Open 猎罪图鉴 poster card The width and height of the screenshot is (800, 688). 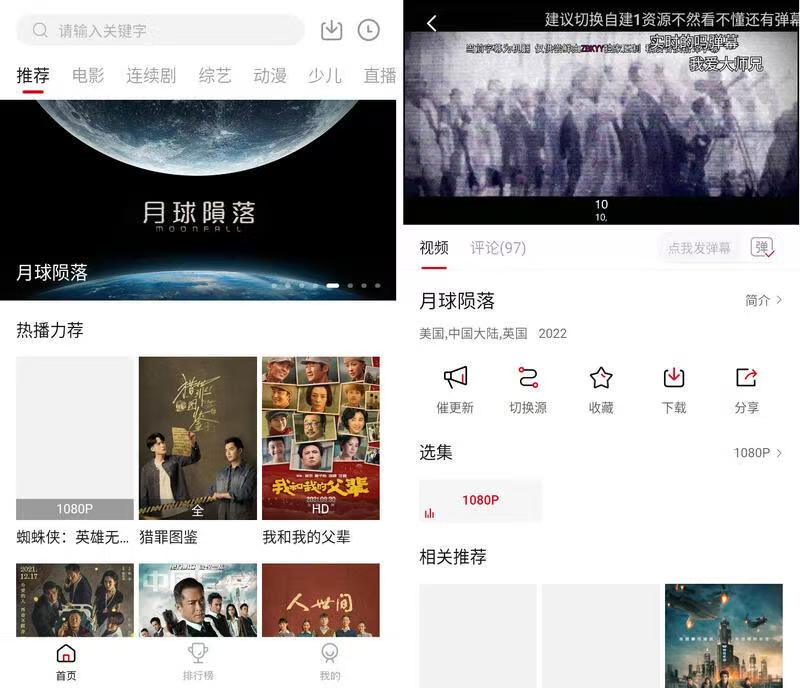coord(198,438)
